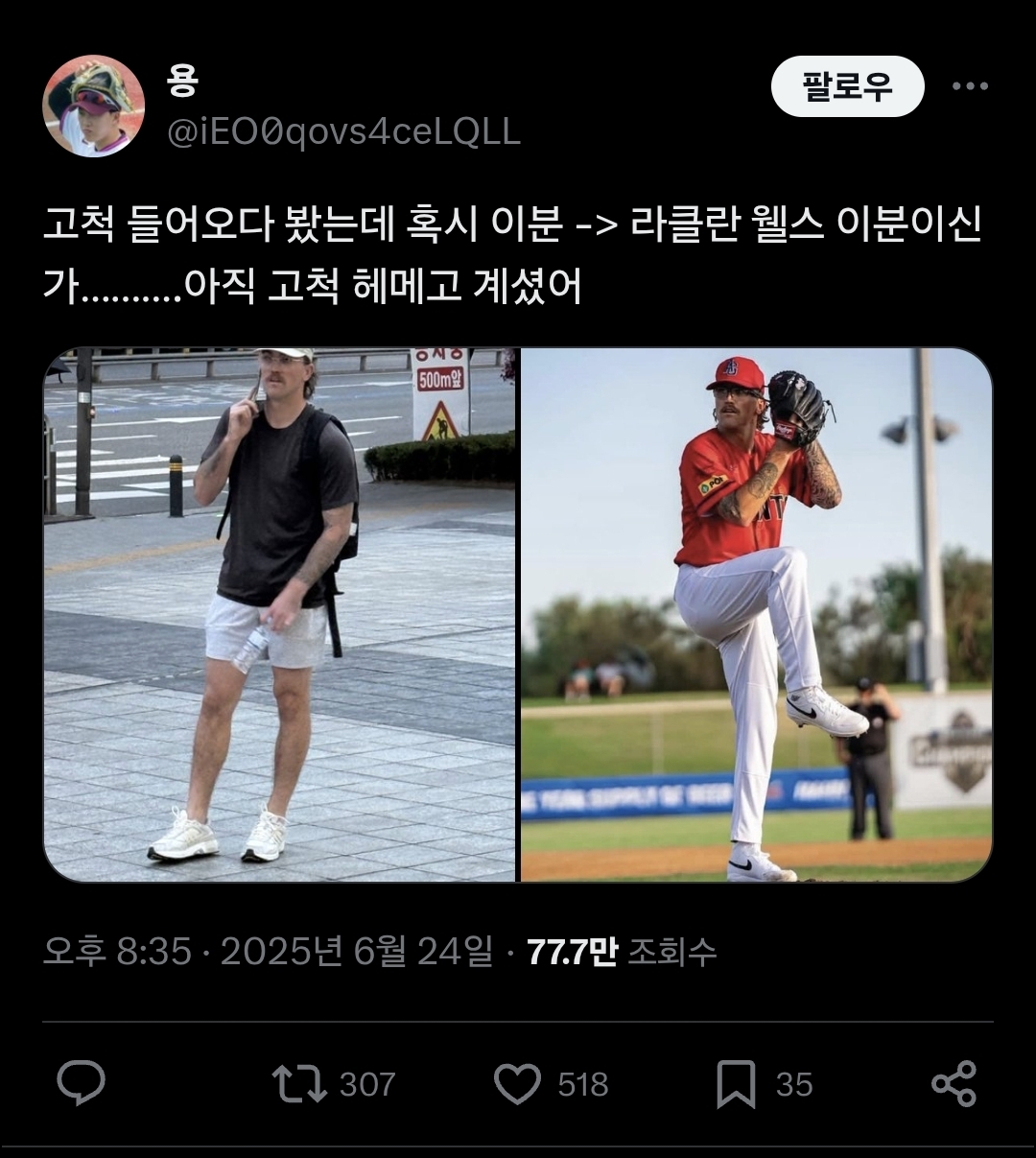Image resolution: width=1036 pixels, height=1158 pixels.
Task: Open the baseball pitcher photo on the right
Action: tap(756, 614)
